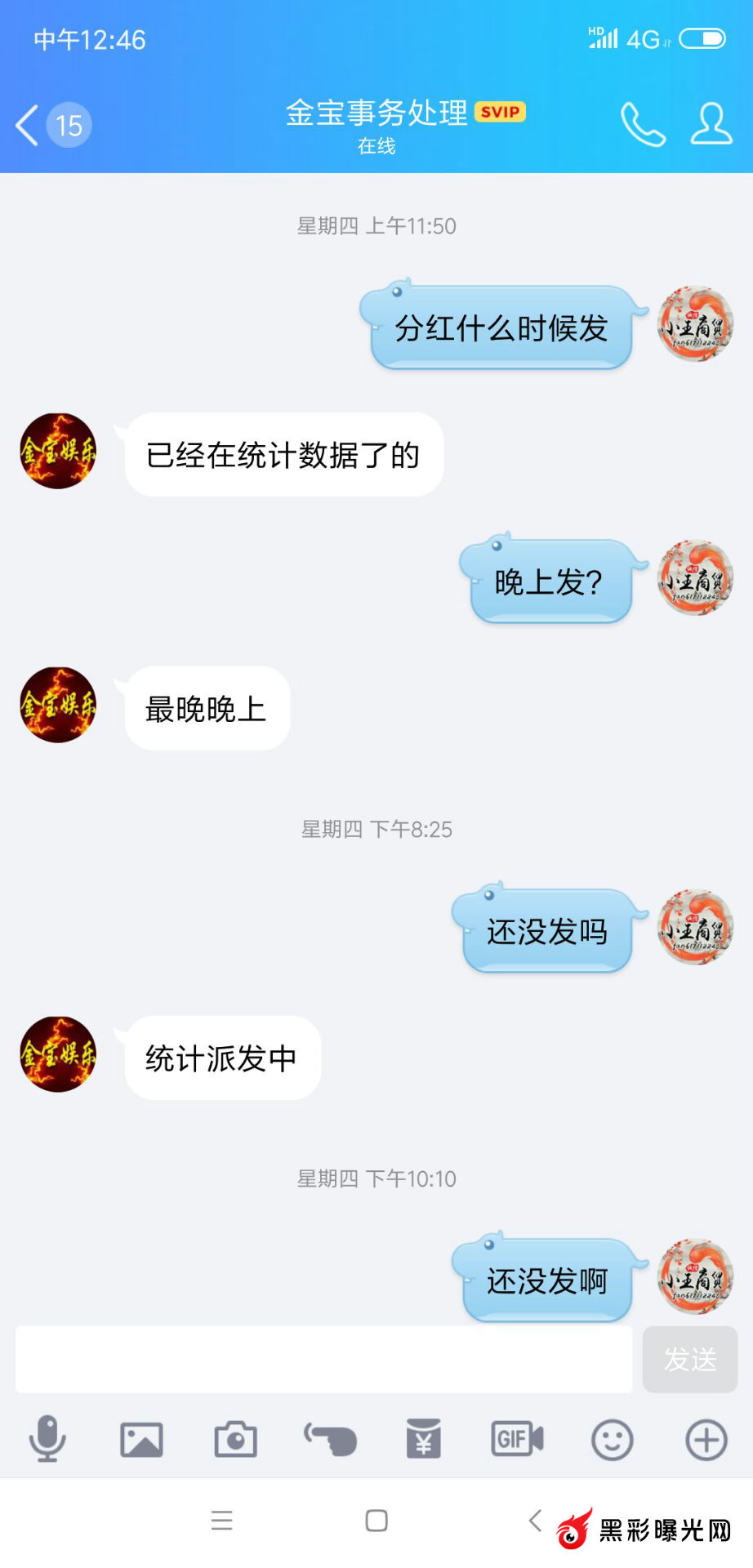Open the emoji panel

[612, 1439]
